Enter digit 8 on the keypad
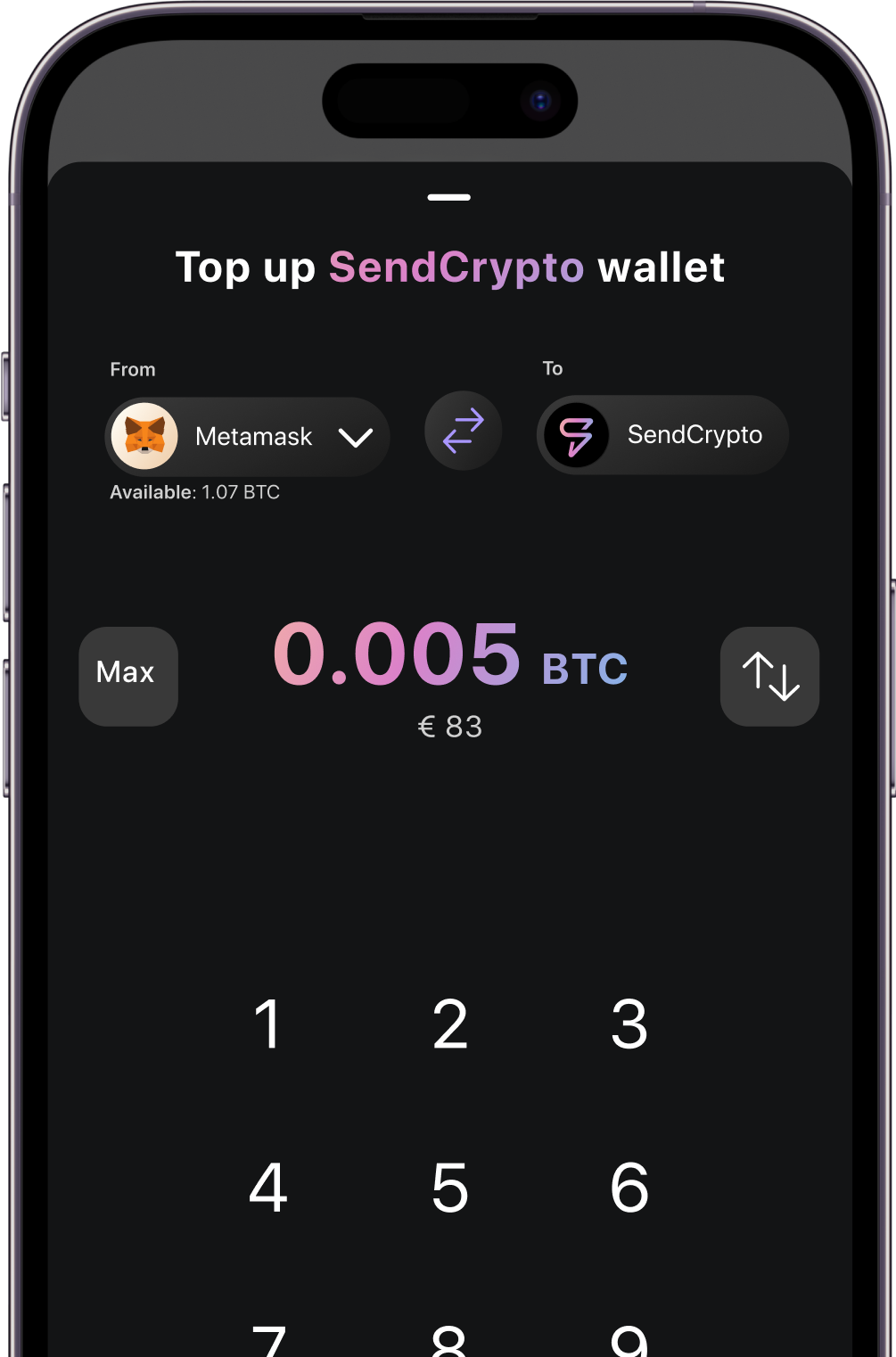The width and height of the screenshot is (896, 1357). pyautogui.click(x=450, y=1340)
